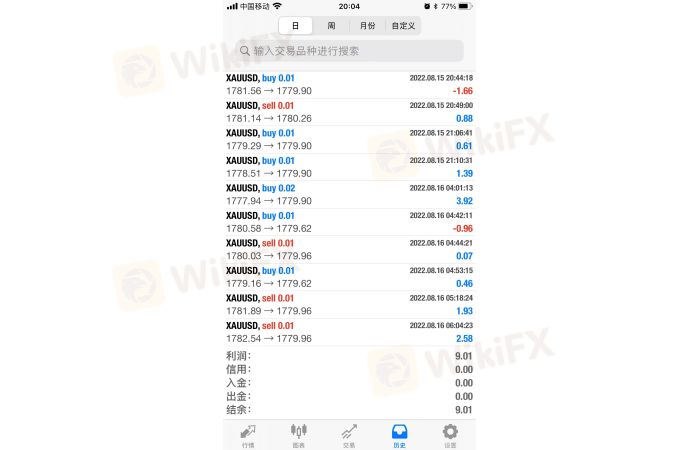Open the XAUUSD trade with -1.66 loss
Viewport: 700px width, 450px height.
tap(350, 84)
